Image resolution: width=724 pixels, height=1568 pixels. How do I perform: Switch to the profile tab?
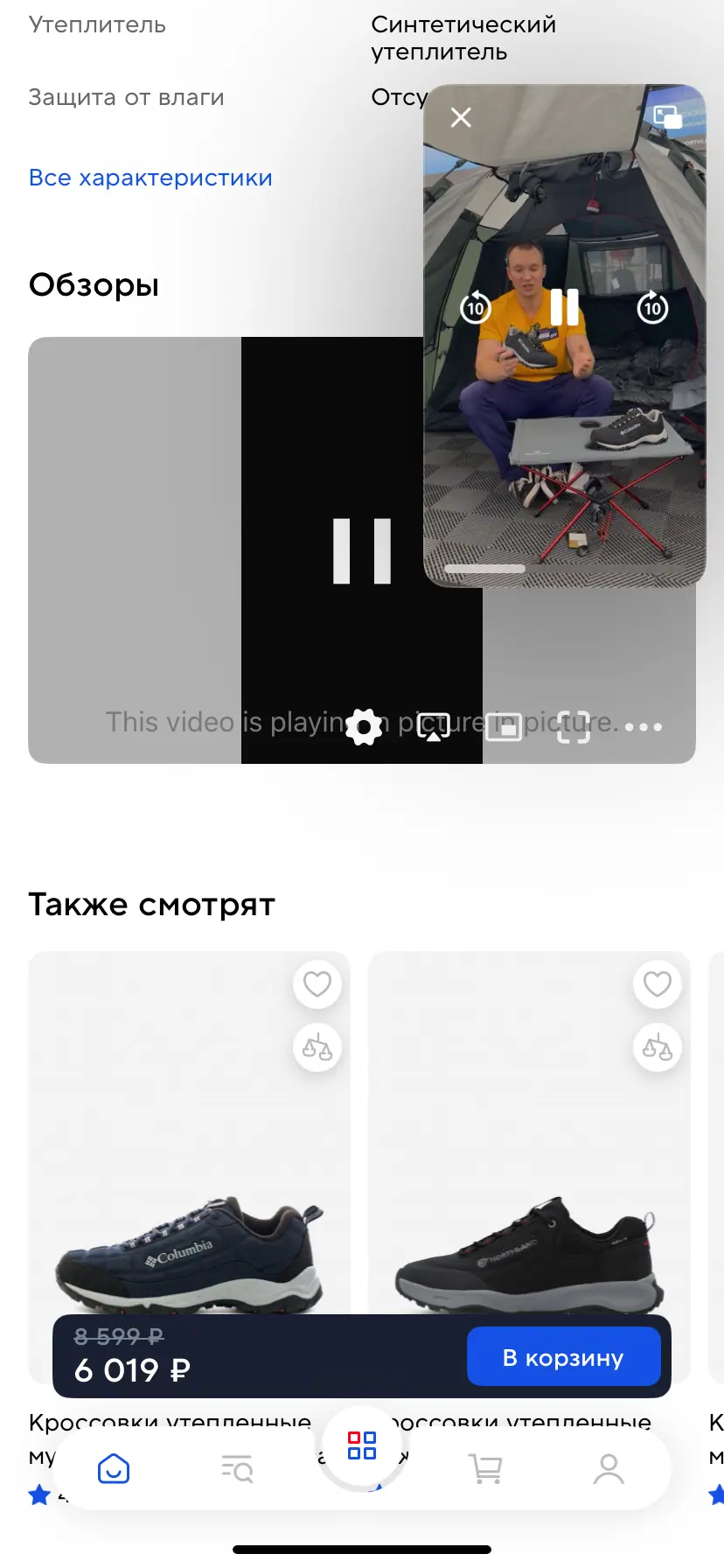[x=609, y=1468]
